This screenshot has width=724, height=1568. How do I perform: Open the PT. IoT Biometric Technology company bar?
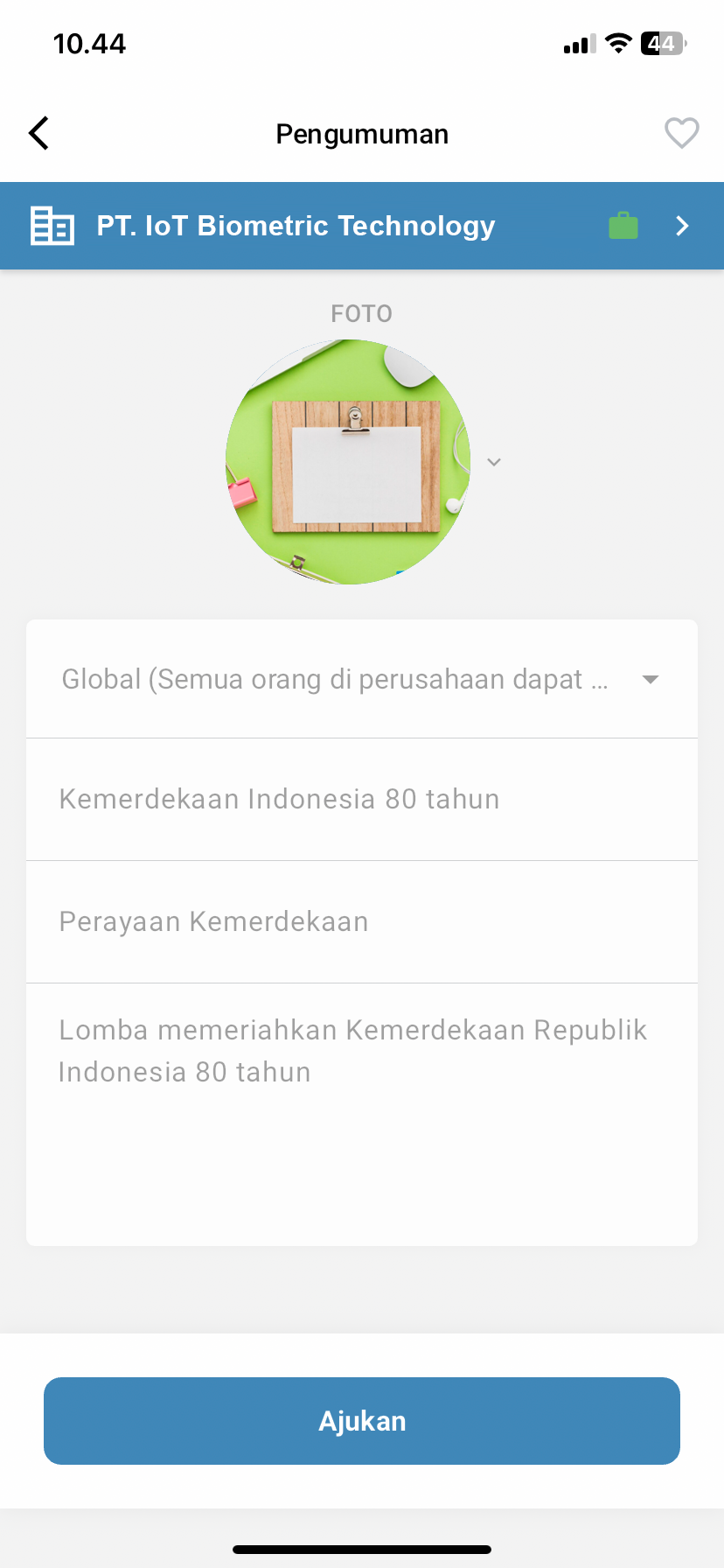[362, 226]
